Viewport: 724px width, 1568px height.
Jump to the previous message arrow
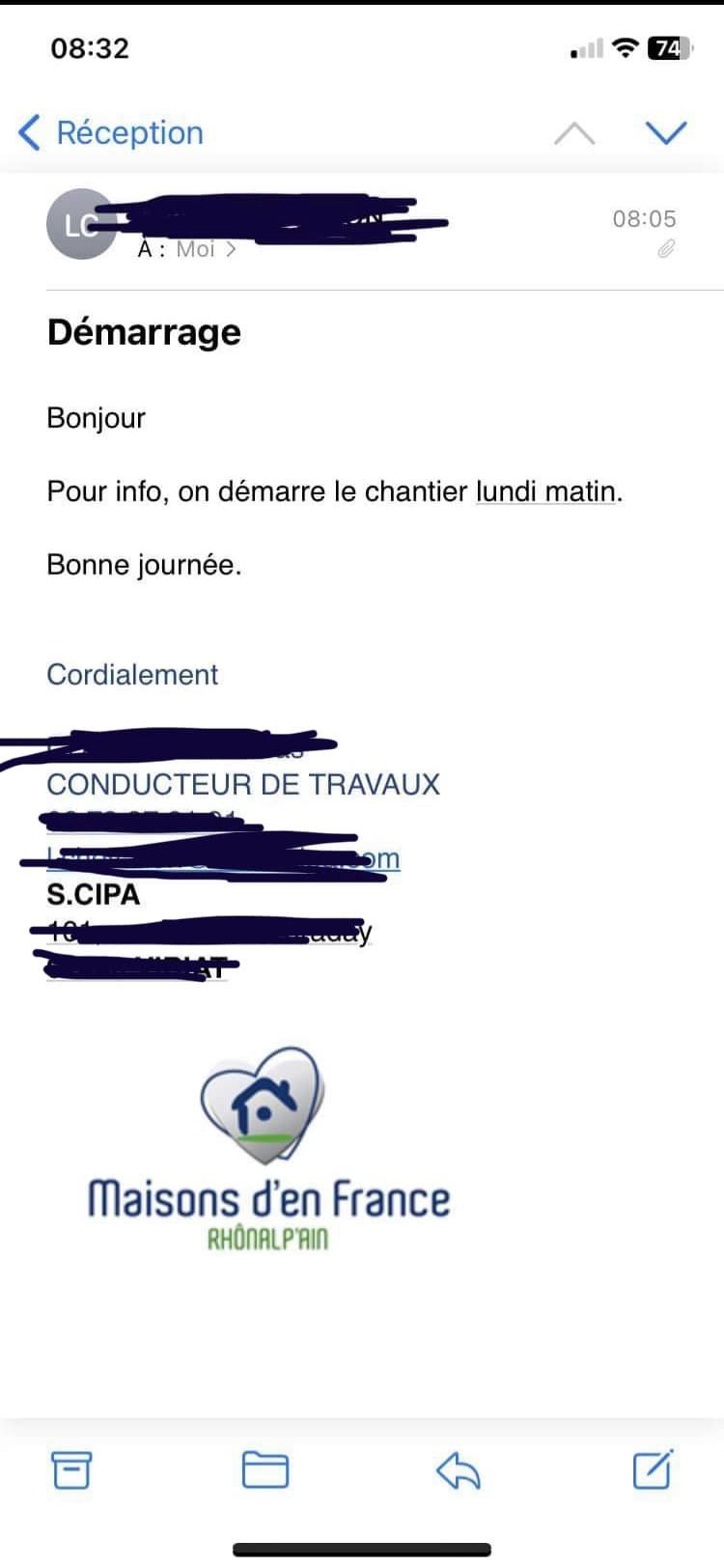point(574,133)
